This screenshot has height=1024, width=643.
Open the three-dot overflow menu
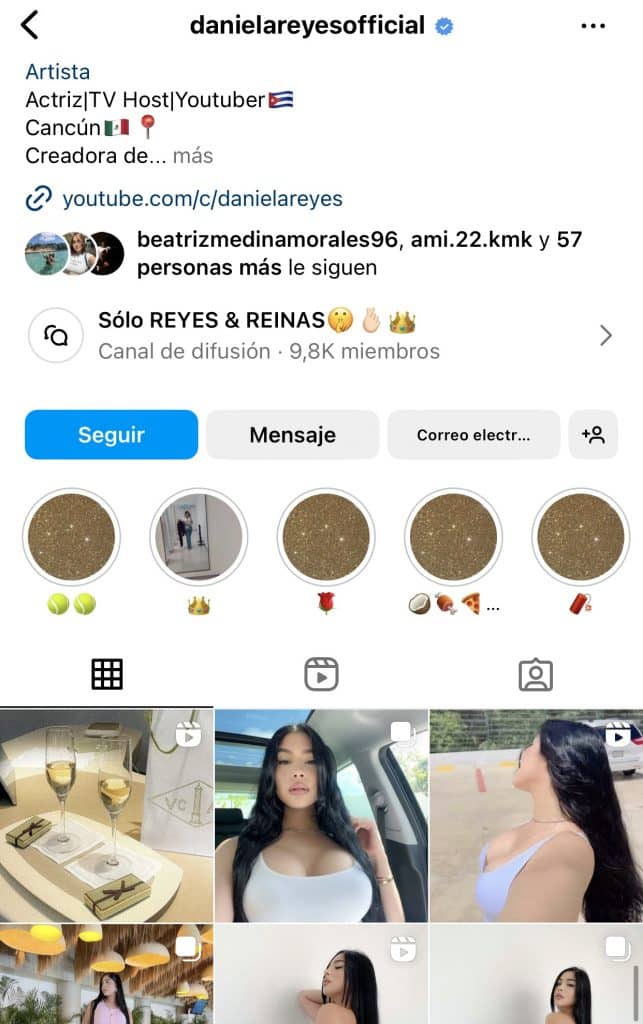tap(593, 26)
